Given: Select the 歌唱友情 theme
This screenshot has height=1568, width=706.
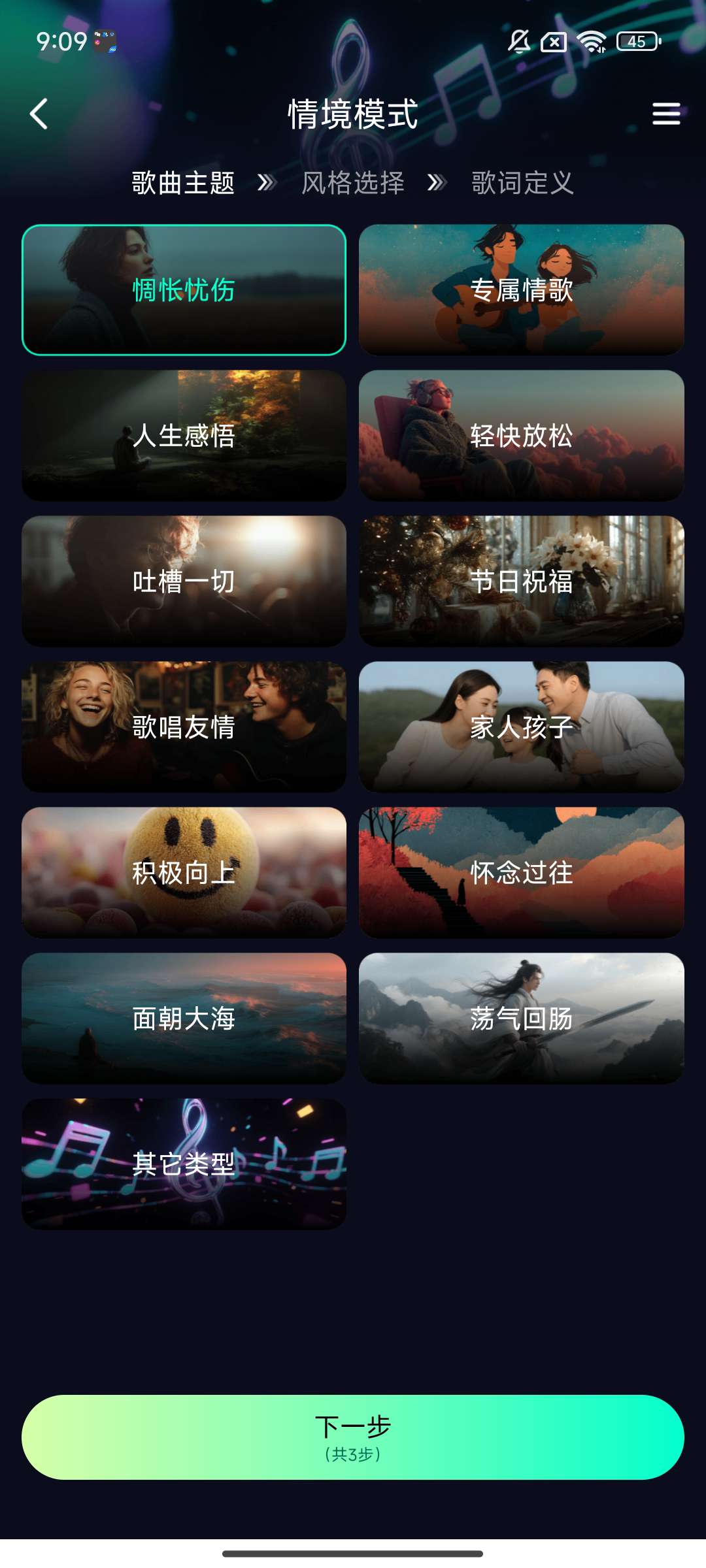Looking at the screenshot, I should point(184,727).
